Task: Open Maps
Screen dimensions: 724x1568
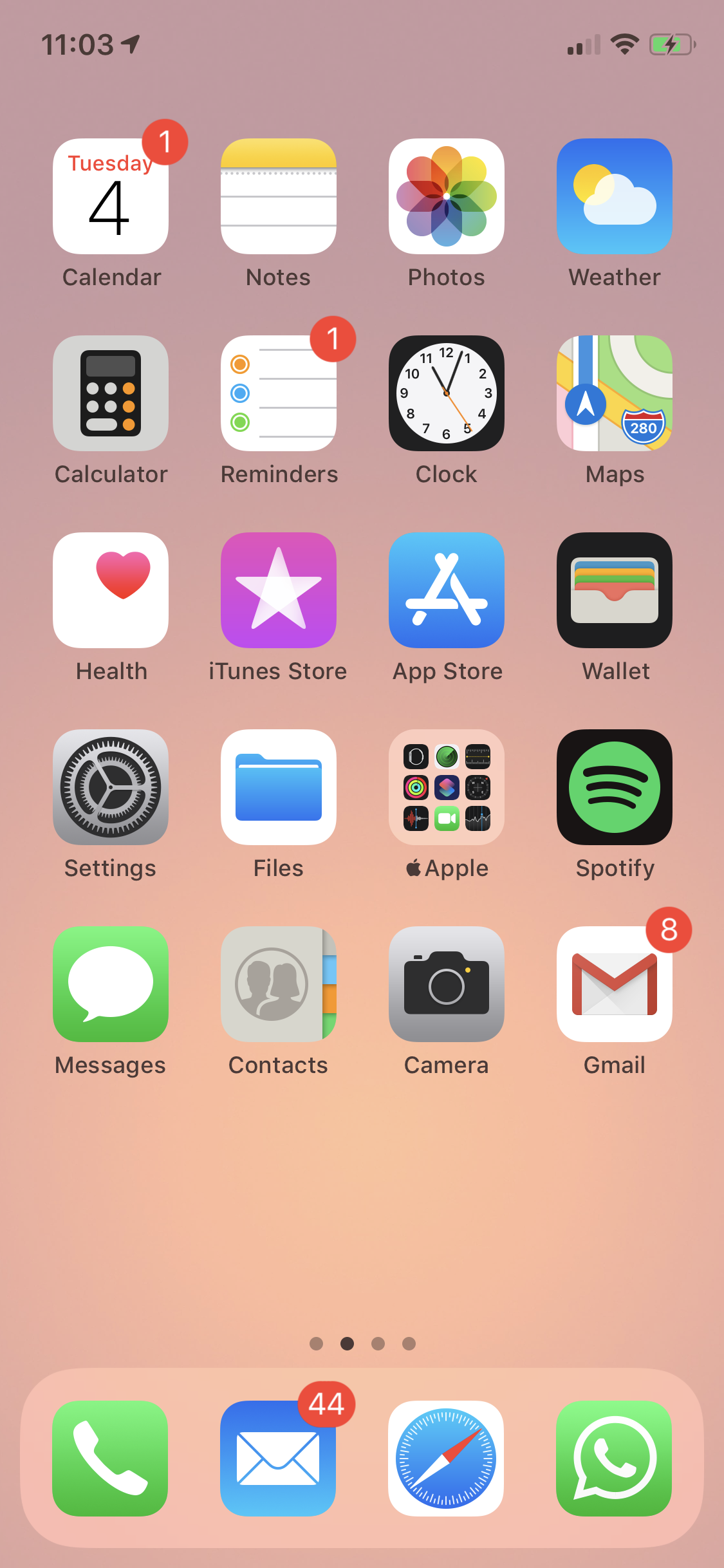Action: click(x=615, y=393)
